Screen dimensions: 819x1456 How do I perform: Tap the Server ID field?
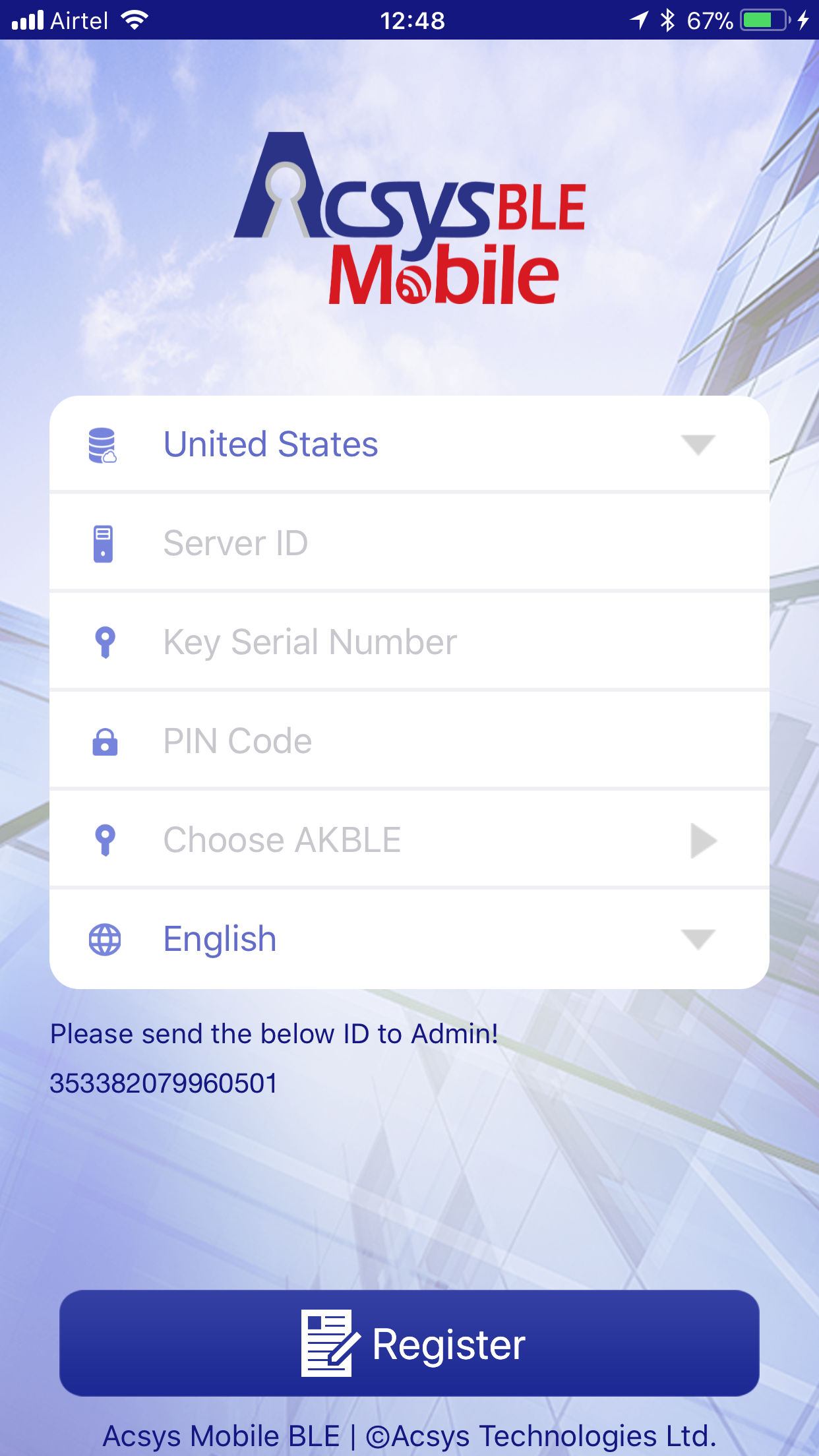coord(409,543)
